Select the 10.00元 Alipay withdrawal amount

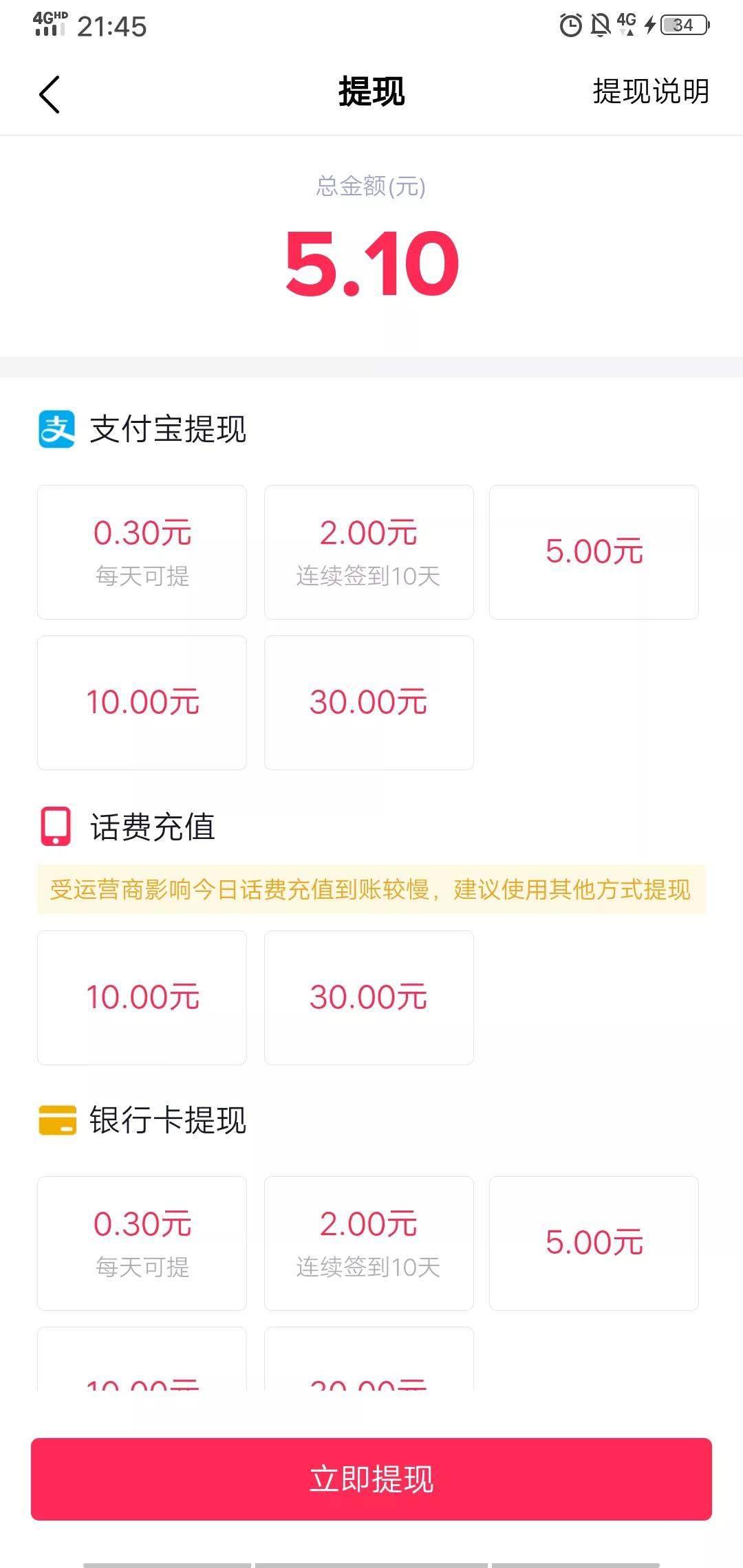(x=142, y=703)
